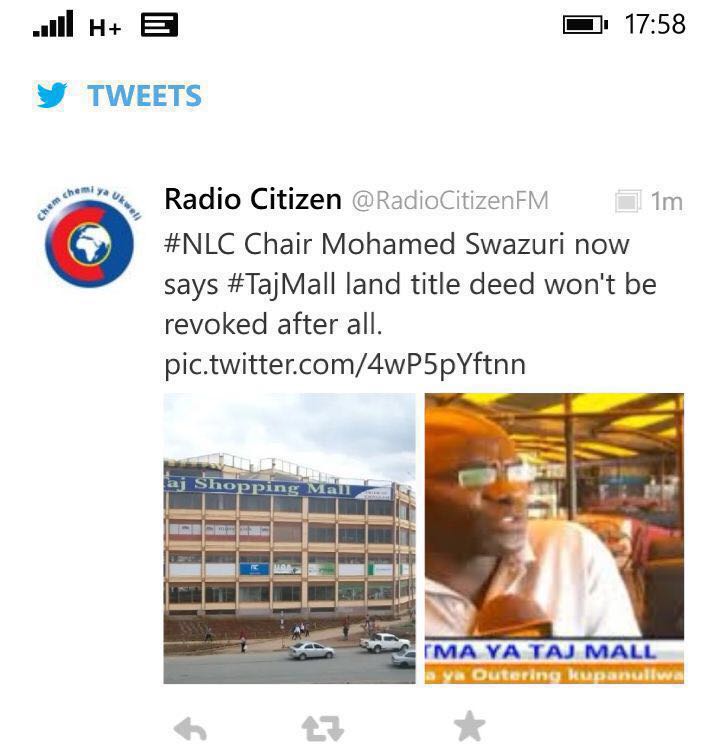Reply to Radio Citizen's tweet
The image size is (720, 751).
tap(189, 729)
